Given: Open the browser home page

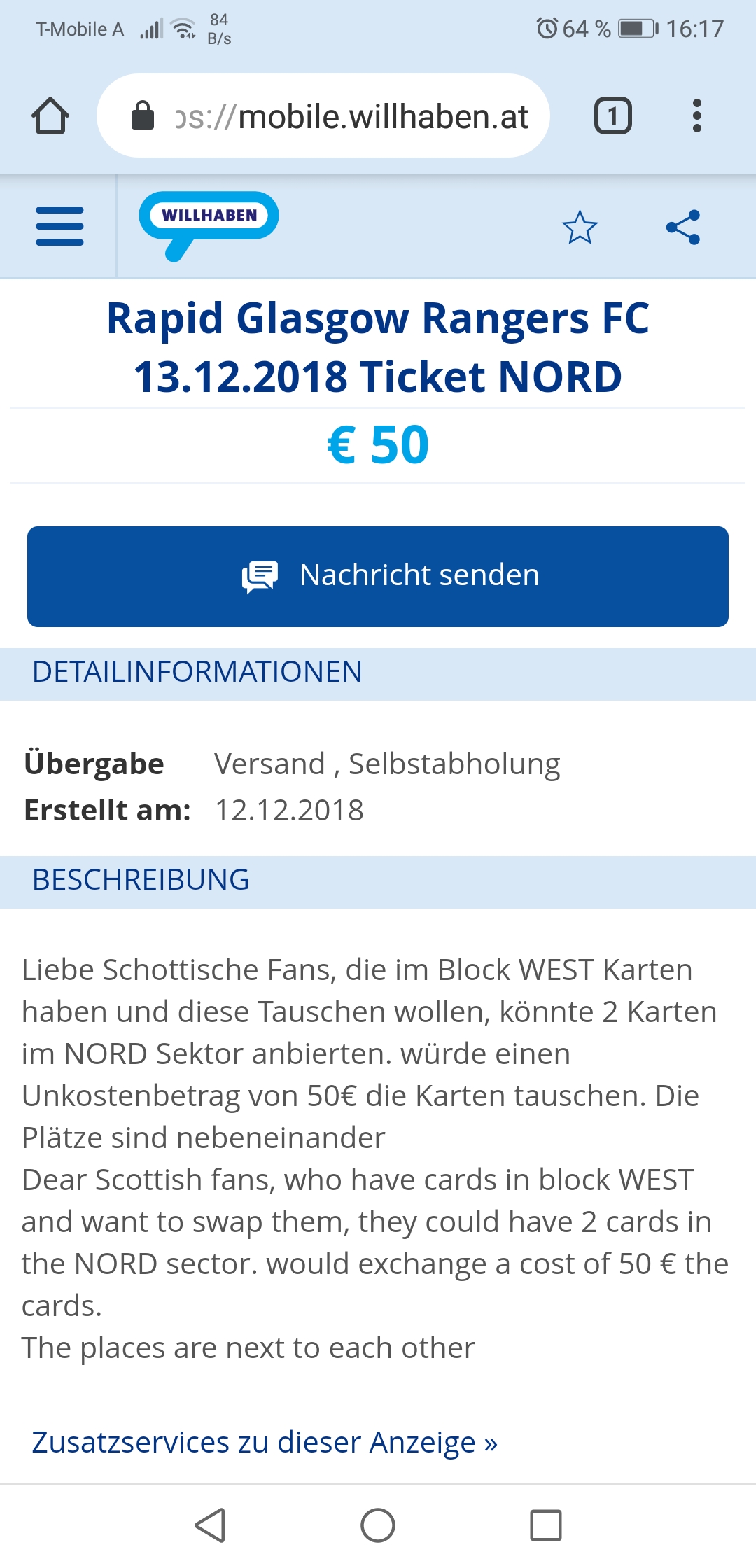Looking at the screenshot, I should (x=50, y=115).
